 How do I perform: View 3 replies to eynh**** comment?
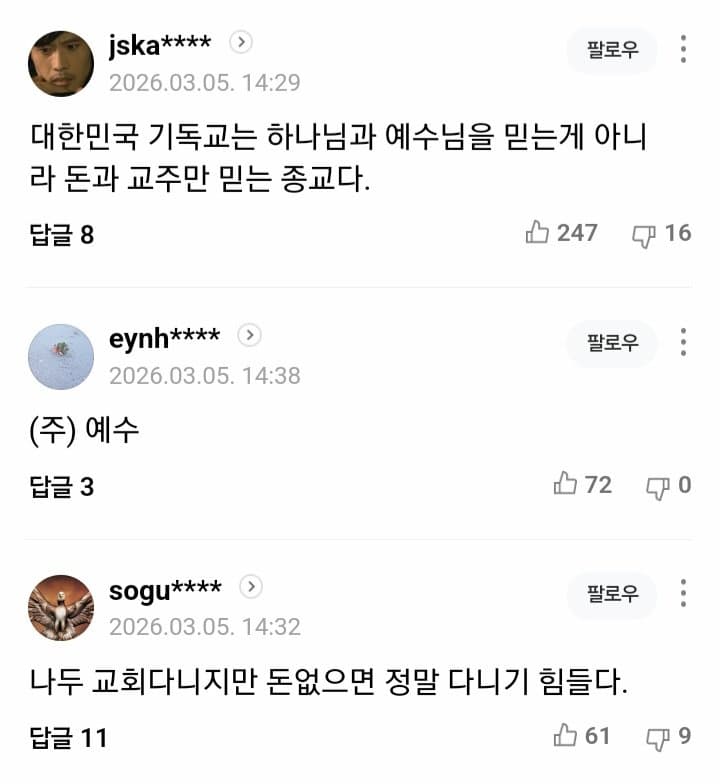point(62,487)
